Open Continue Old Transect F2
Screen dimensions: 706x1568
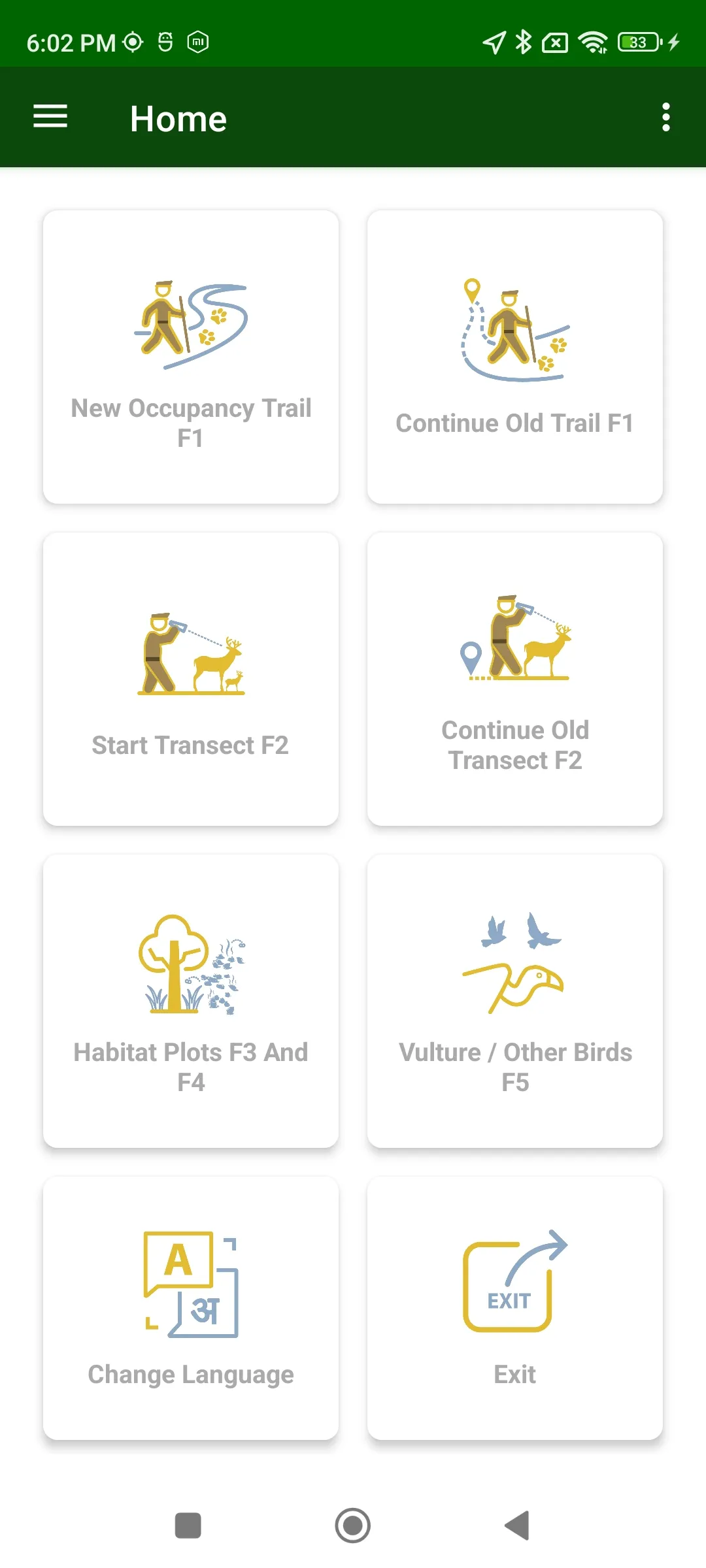[515, 679]
